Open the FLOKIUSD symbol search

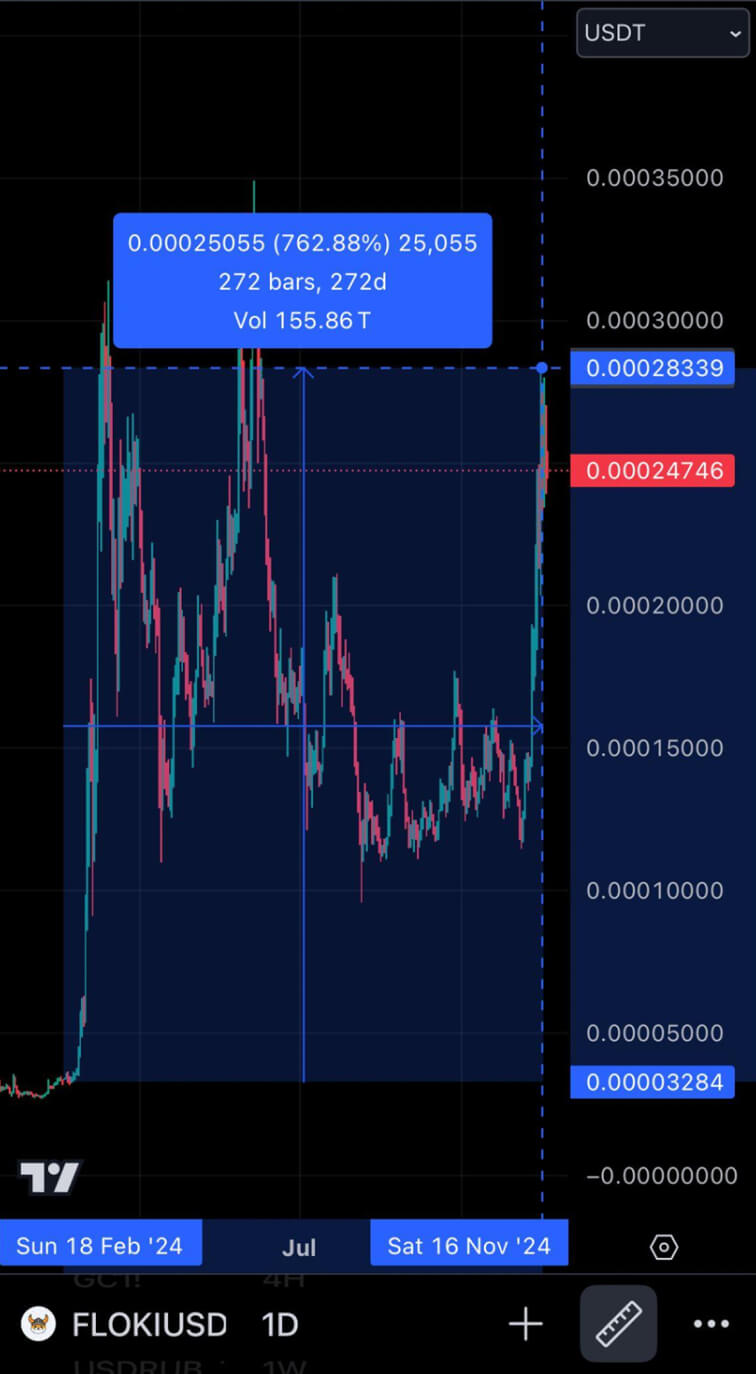click(148, 1325)
